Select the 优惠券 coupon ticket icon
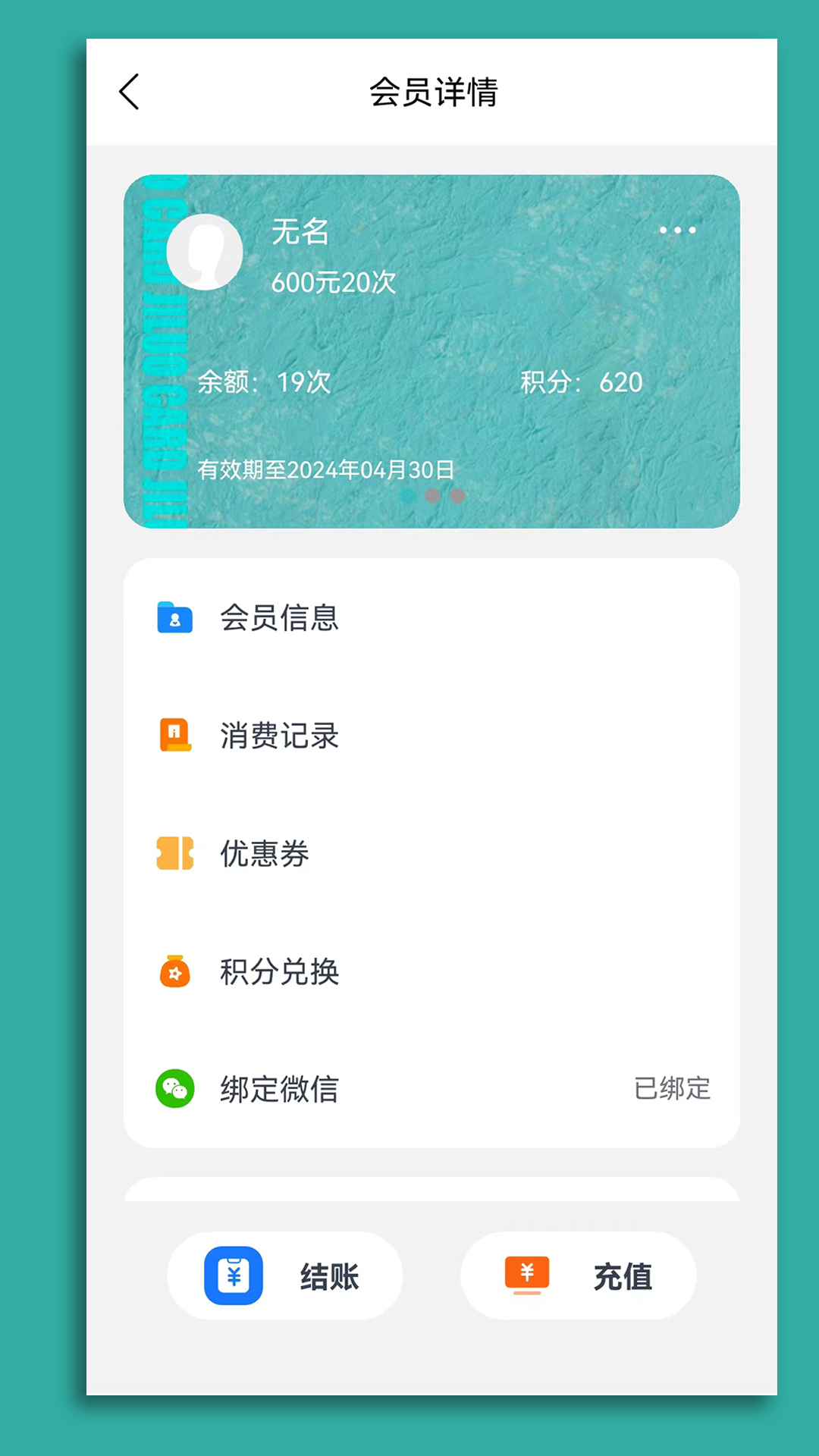 174,854
